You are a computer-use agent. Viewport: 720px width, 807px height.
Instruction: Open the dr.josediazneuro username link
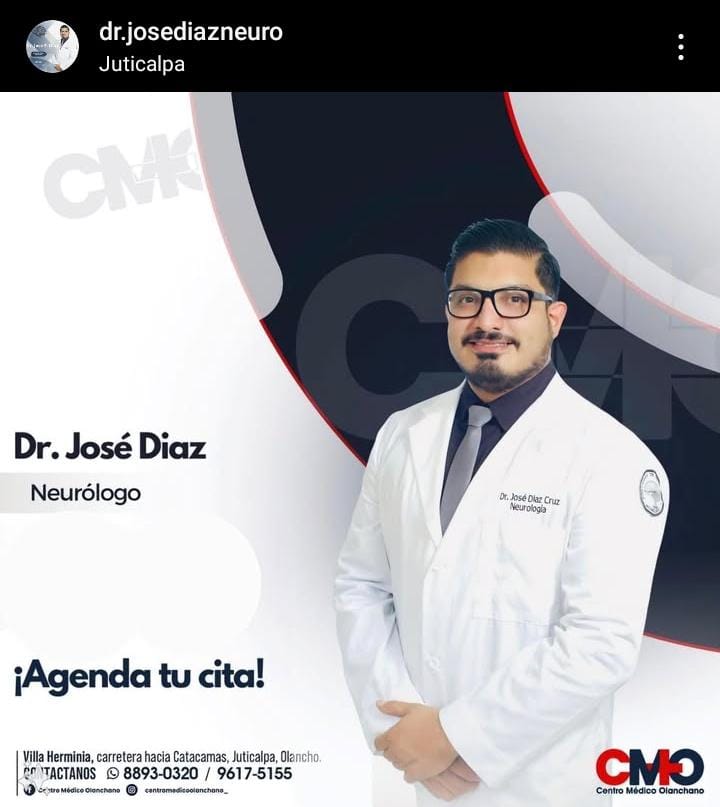pyautogui.click(x=190, y=32)
